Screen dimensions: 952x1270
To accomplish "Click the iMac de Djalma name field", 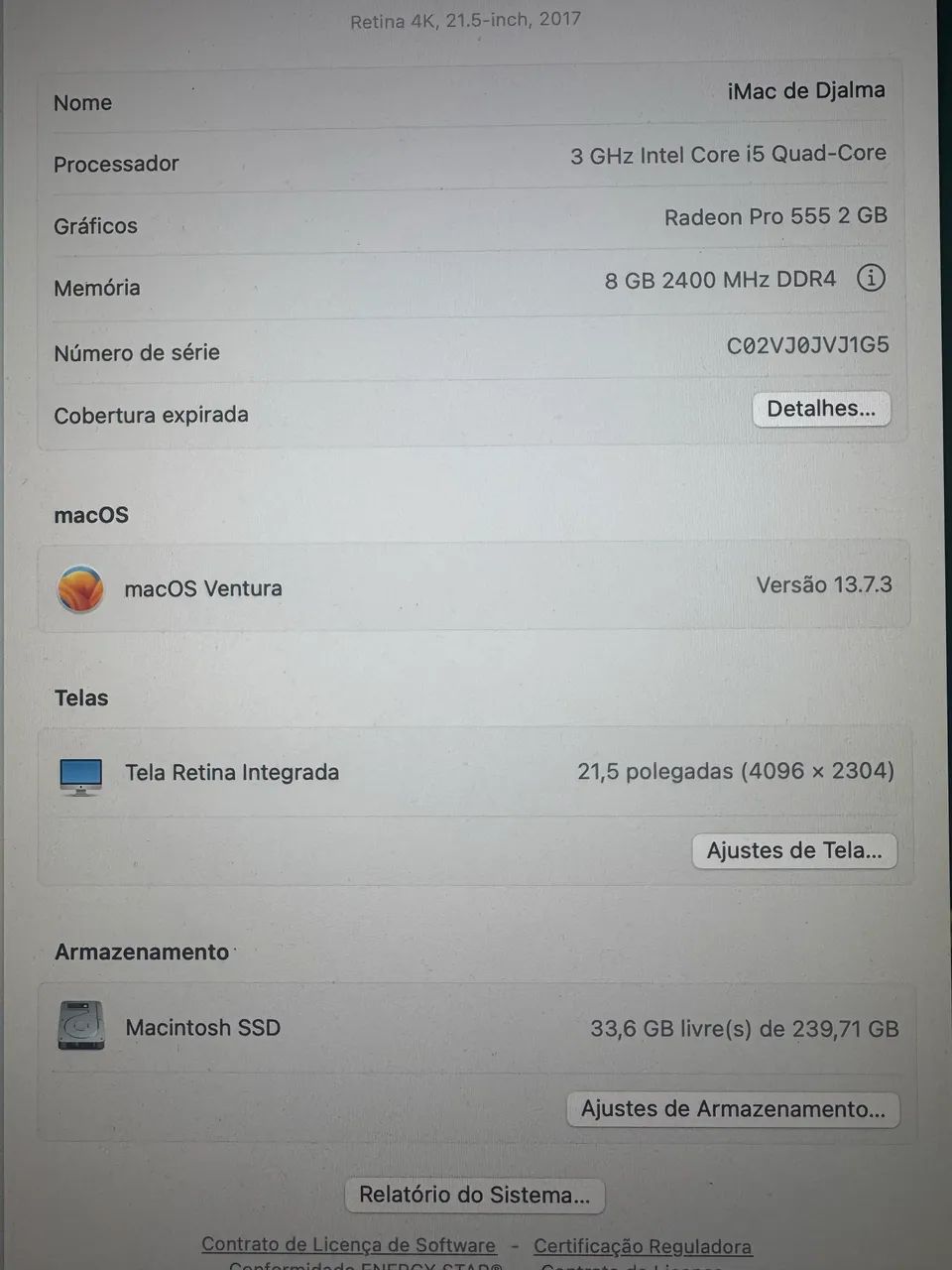I will tap(805, 90).
